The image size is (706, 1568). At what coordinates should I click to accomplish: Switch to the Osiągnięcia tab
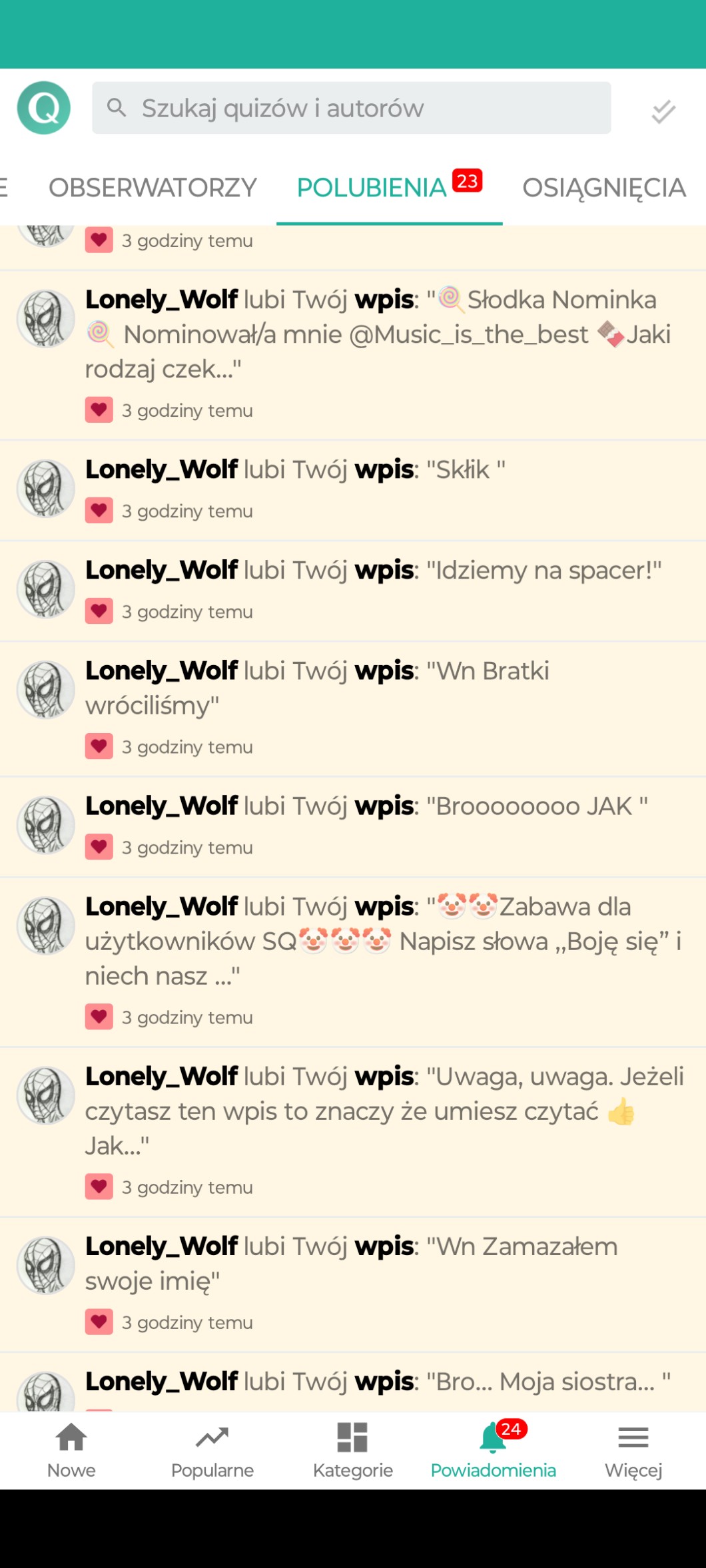click(x=603, y=188)
